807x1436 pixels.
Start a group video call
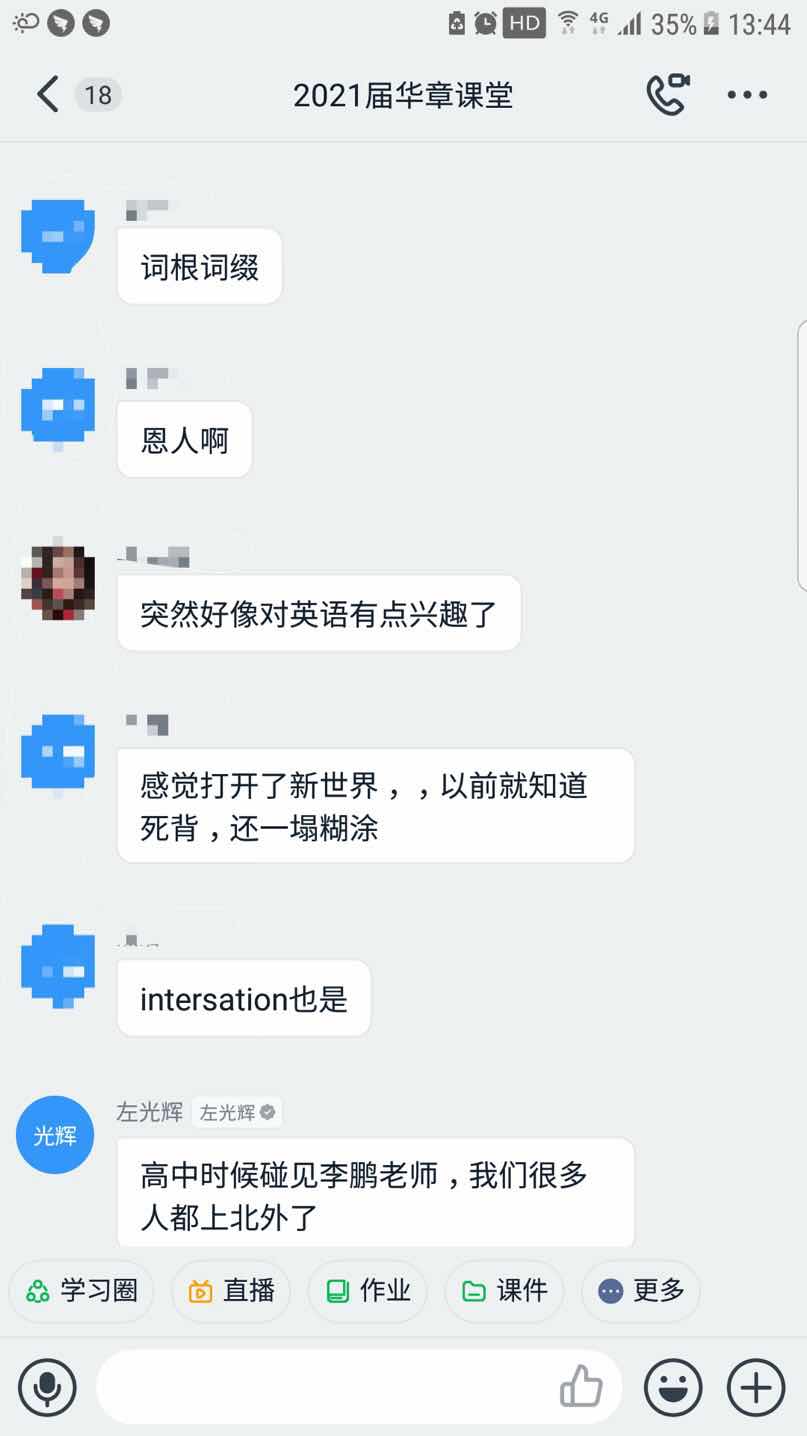(668, 95)
